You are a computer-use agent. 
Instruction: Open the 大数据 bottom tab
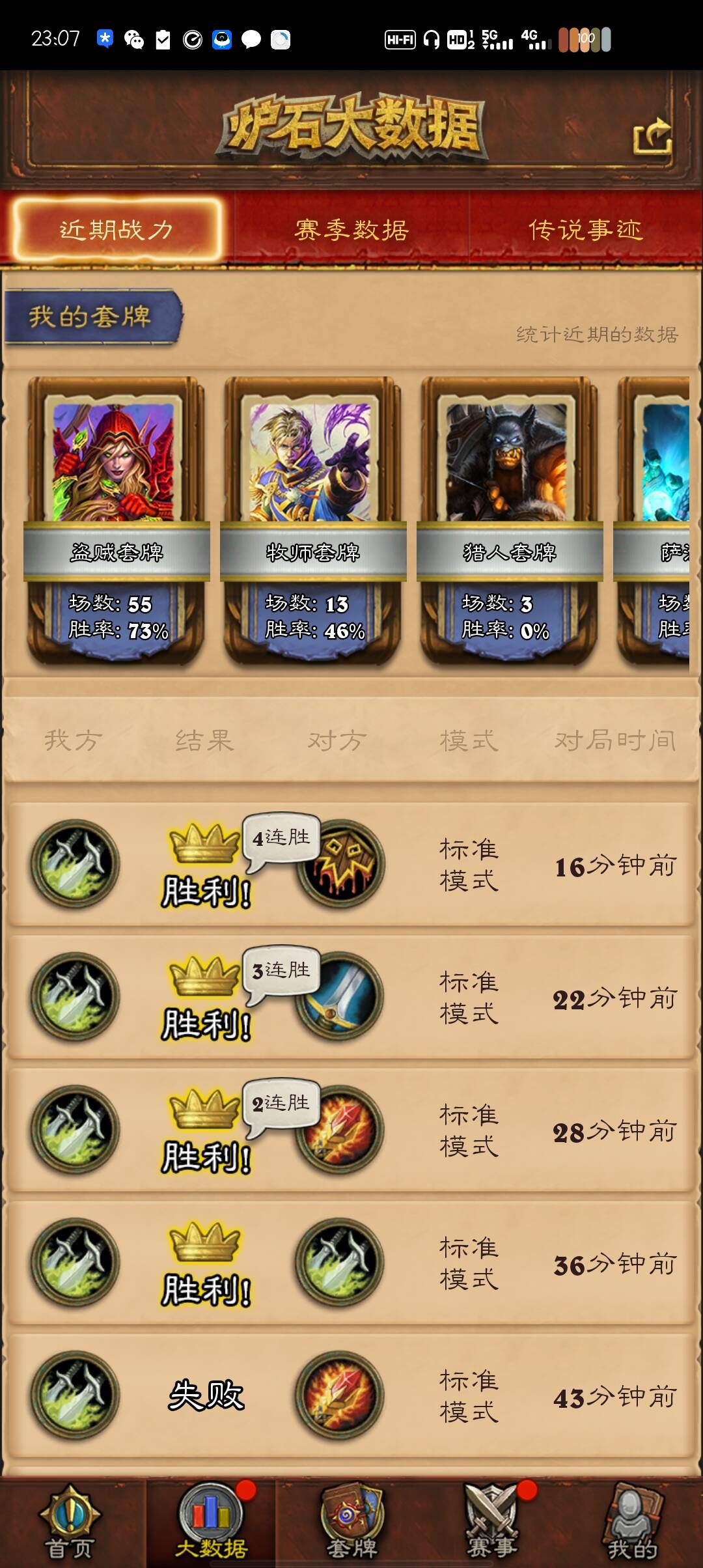point(211,1524)
